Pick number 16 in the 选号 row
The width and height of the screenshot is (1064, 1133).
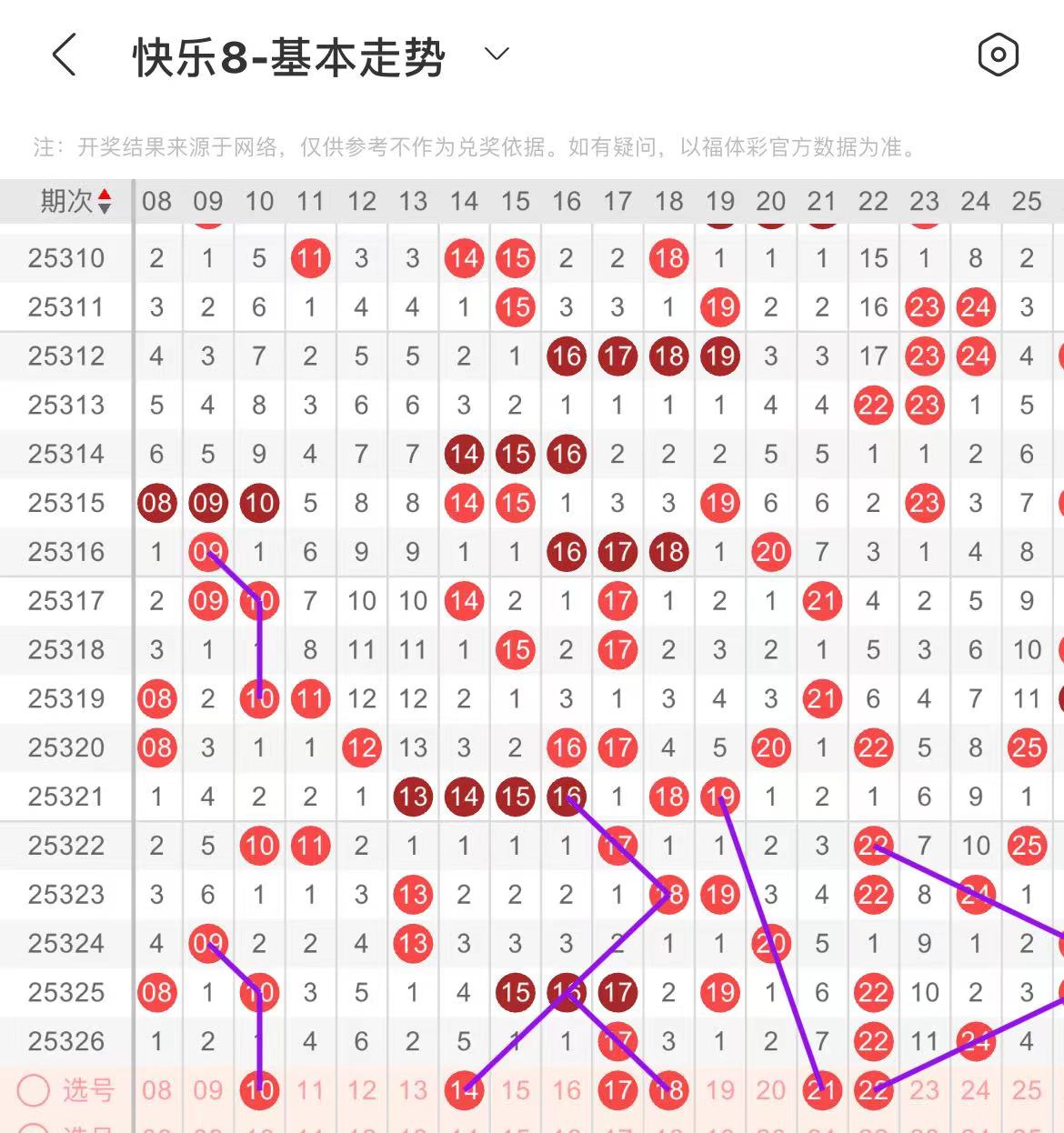coord(567,1089)
